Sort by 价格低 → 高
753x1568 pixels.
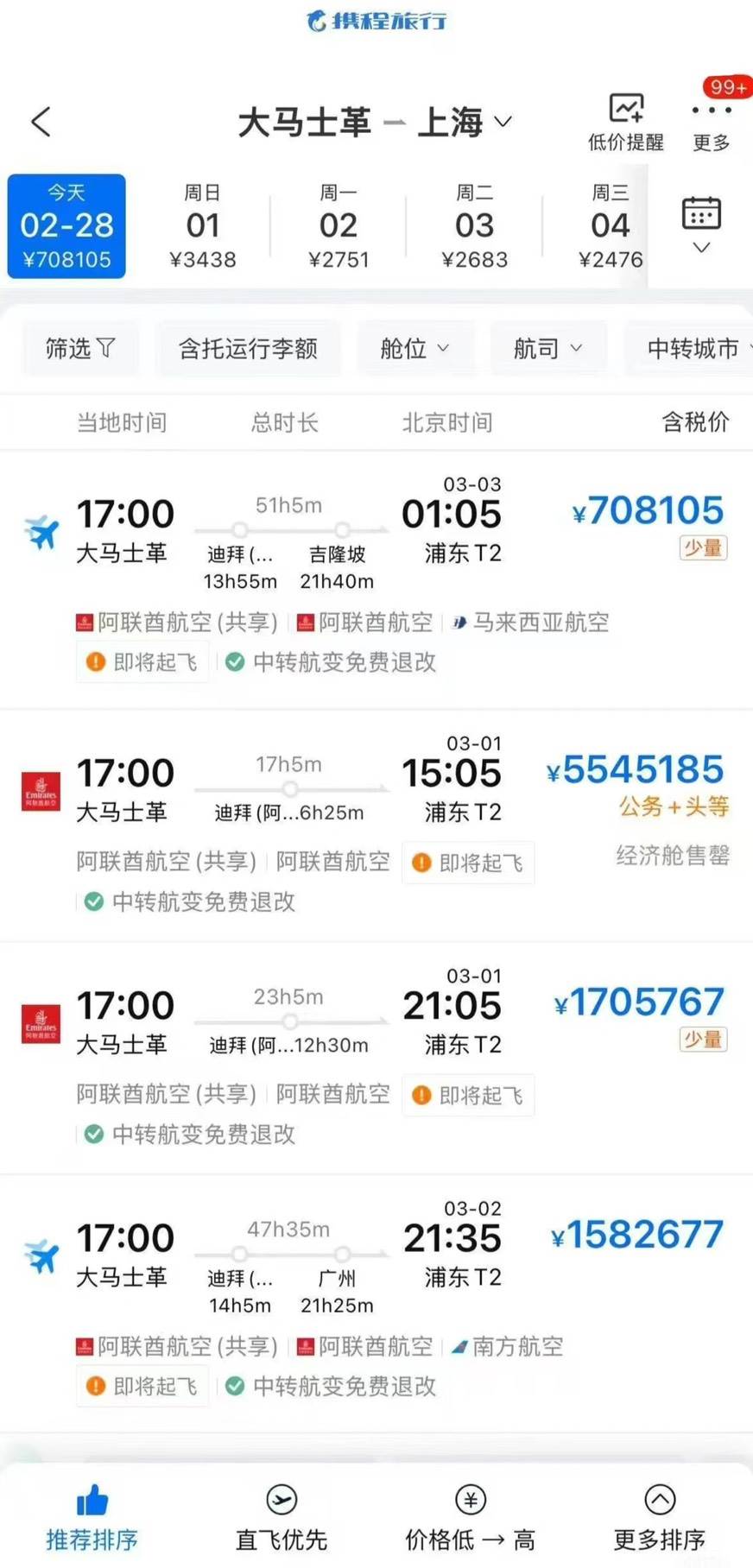pyautogui.click(x=471, y=1517)
